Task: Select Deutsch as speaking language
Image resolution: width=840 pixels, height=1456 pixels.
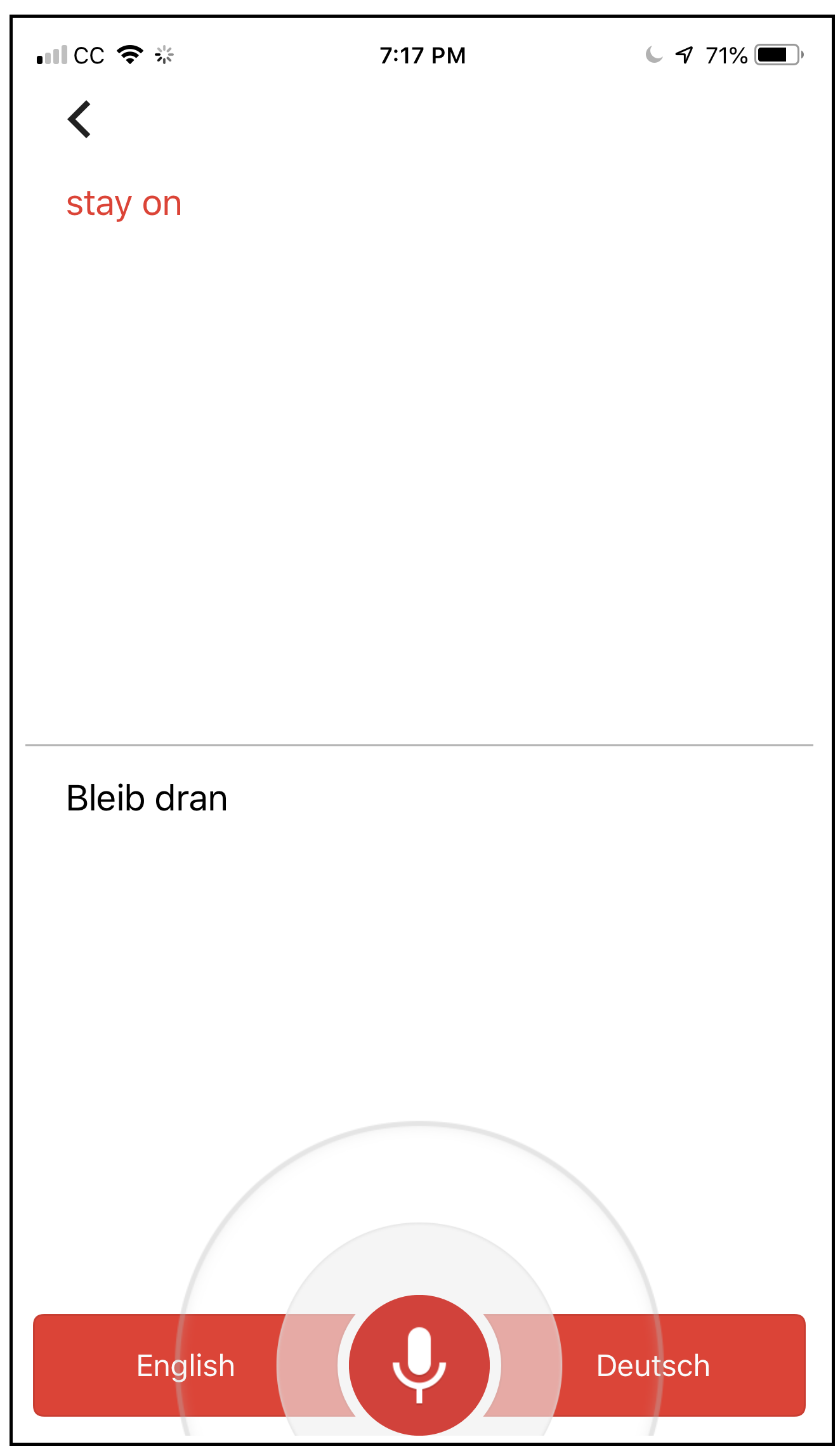Action: tap(653, 1365)
